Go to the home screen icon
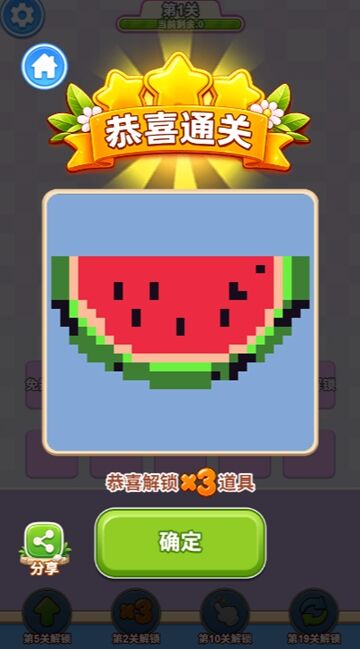Image resolution: width=360 pixels, height=649 pixels. 44,67
